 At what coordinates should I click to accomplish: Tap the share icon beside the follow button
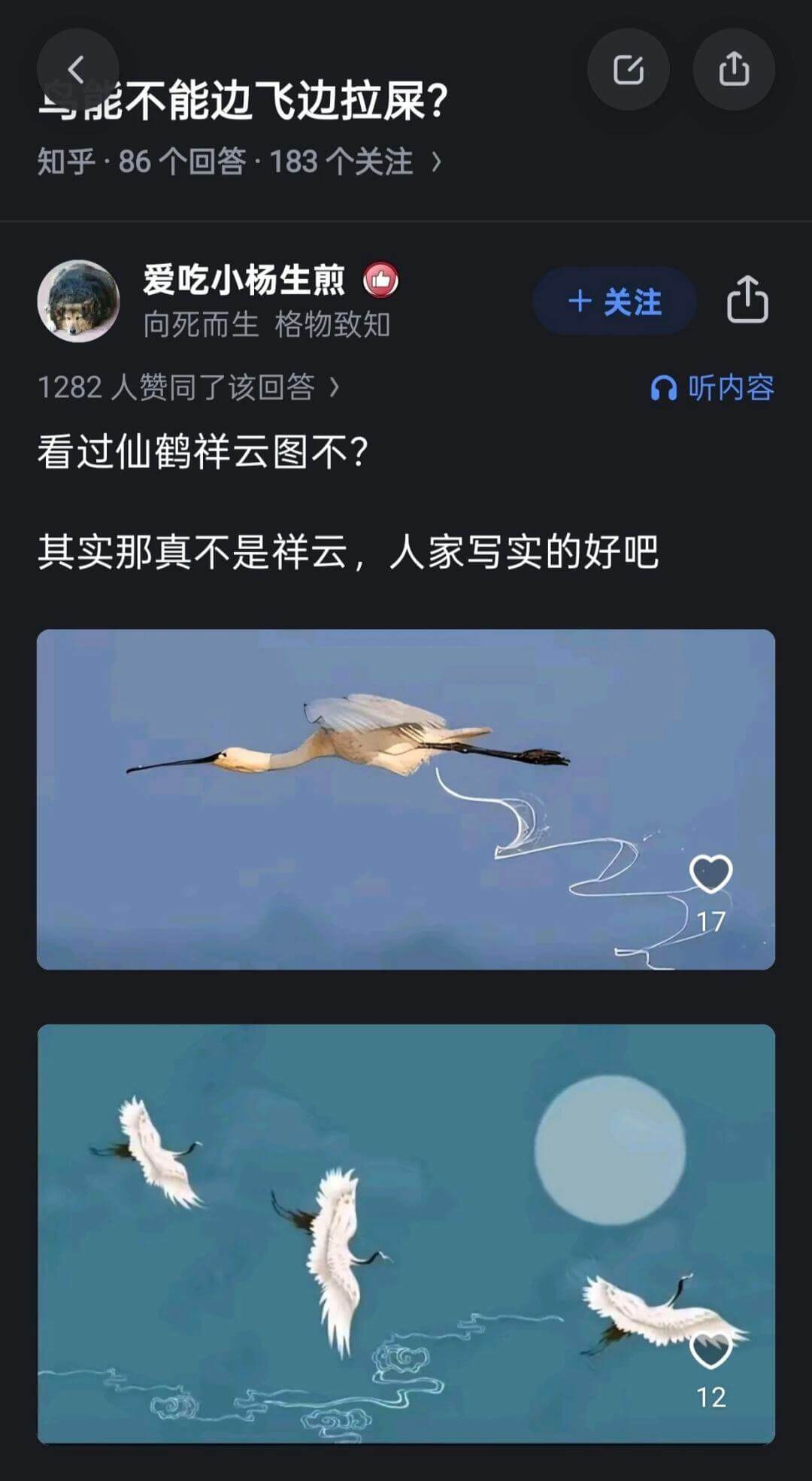(x=747, y=302)
